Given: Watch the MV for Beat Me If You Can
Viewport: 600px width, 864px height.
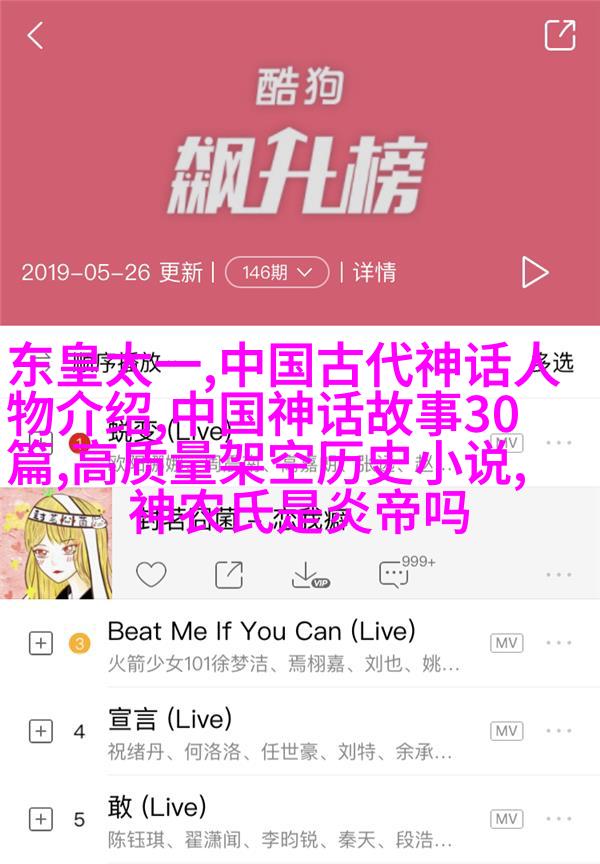Looking at the screenshot, I should click(x=506, y=644).
